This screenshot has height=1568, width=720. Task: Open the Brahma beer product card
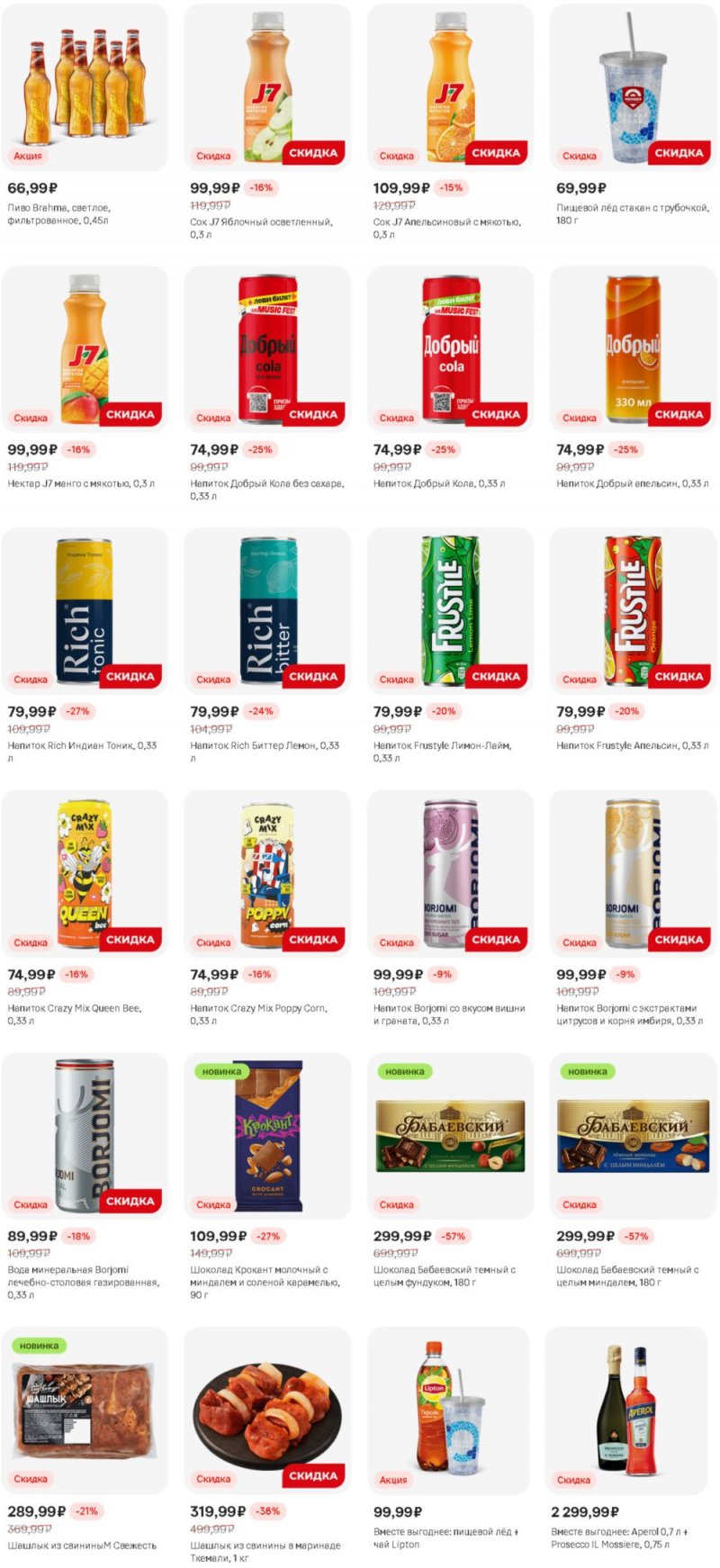coord(85,88)
